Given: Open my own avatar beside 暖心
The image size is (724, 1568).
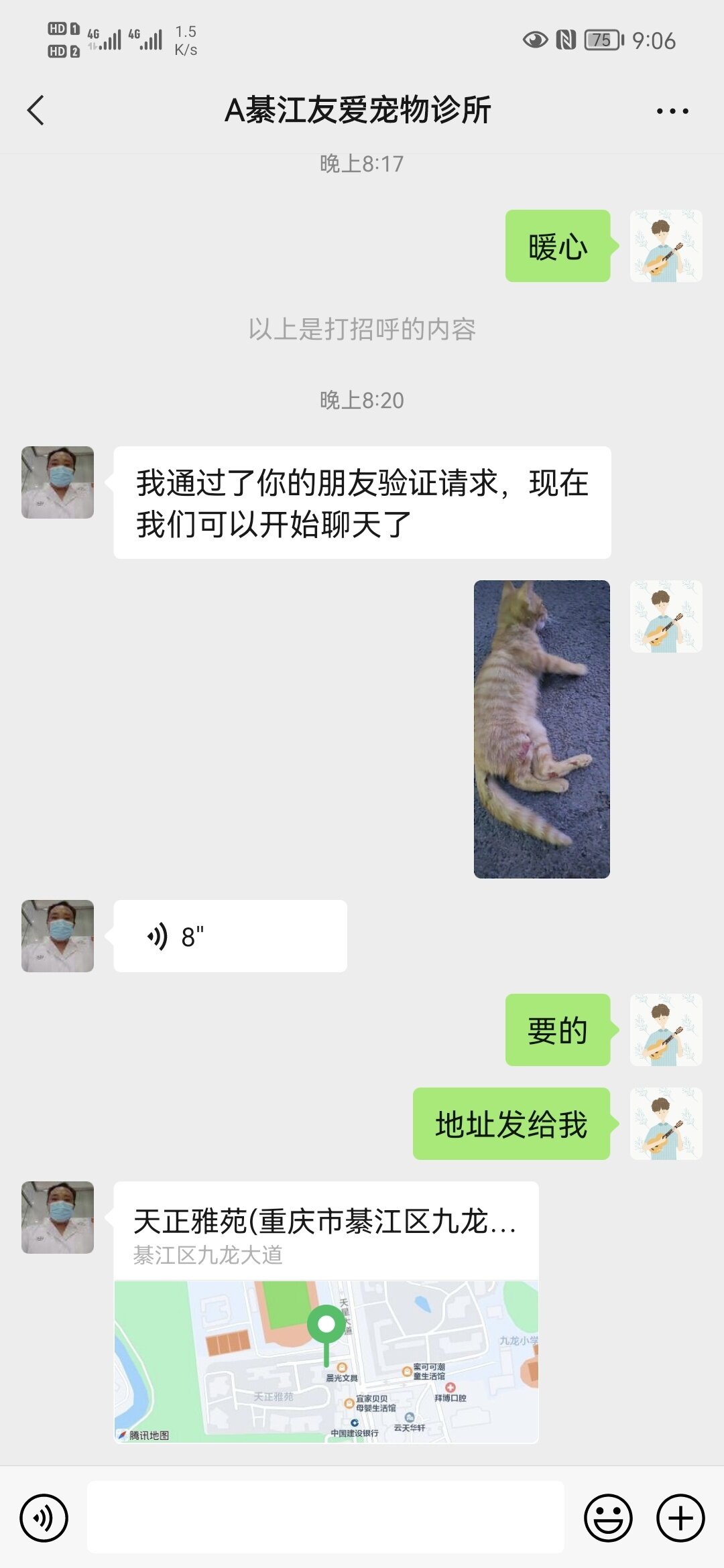Looking at the screenshot, I should (x=666, y=246).
